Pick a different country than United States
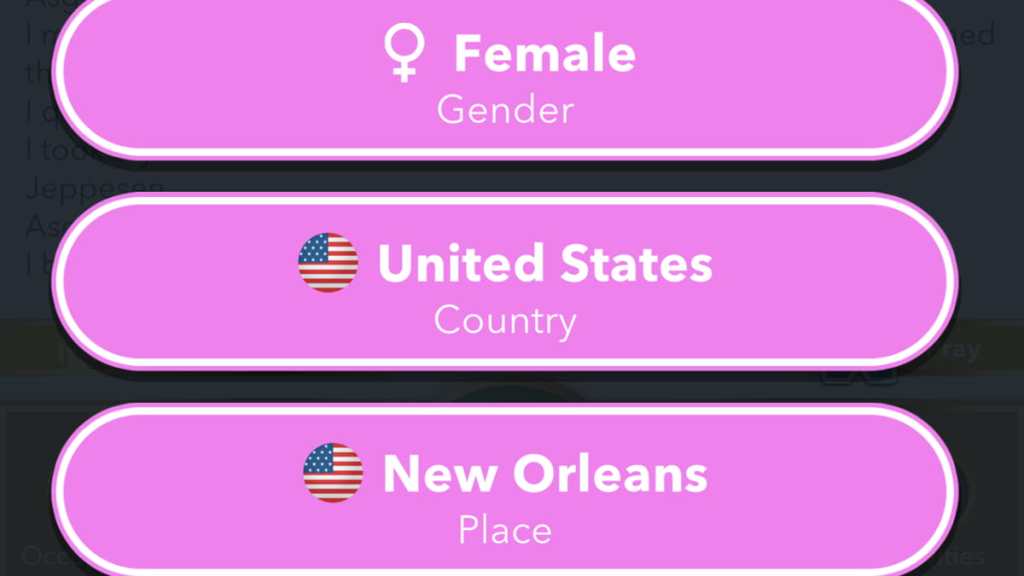 coord(505,283)
